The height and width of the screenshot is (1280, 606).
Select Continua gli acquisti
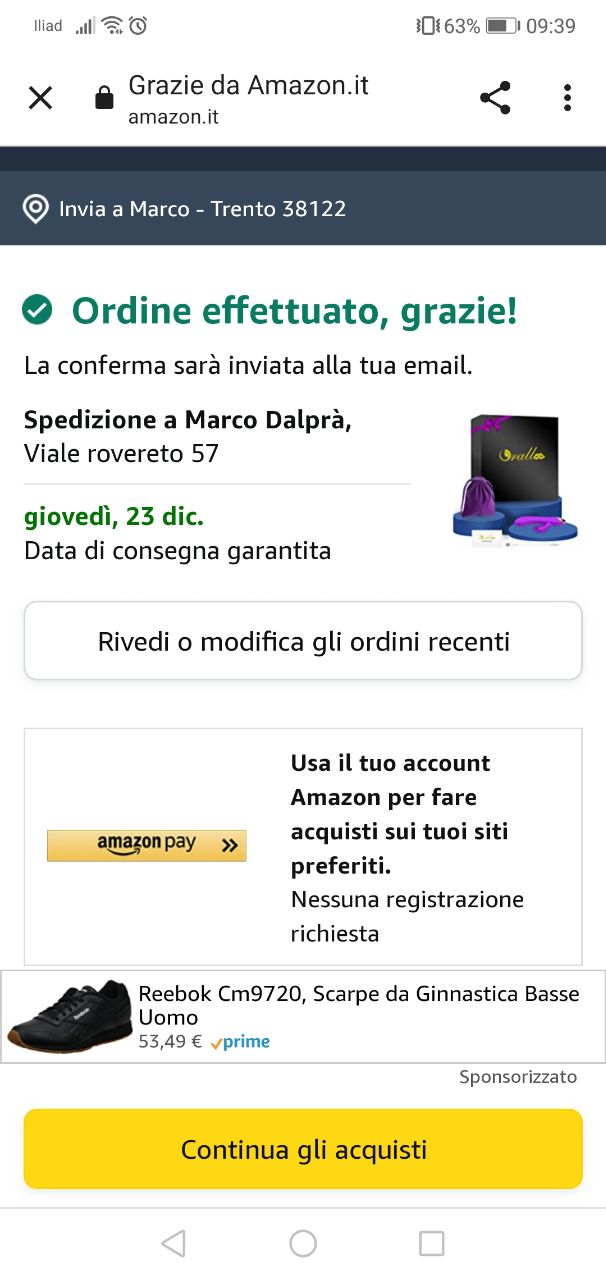pyautogui.click(x=303, y=1149)
